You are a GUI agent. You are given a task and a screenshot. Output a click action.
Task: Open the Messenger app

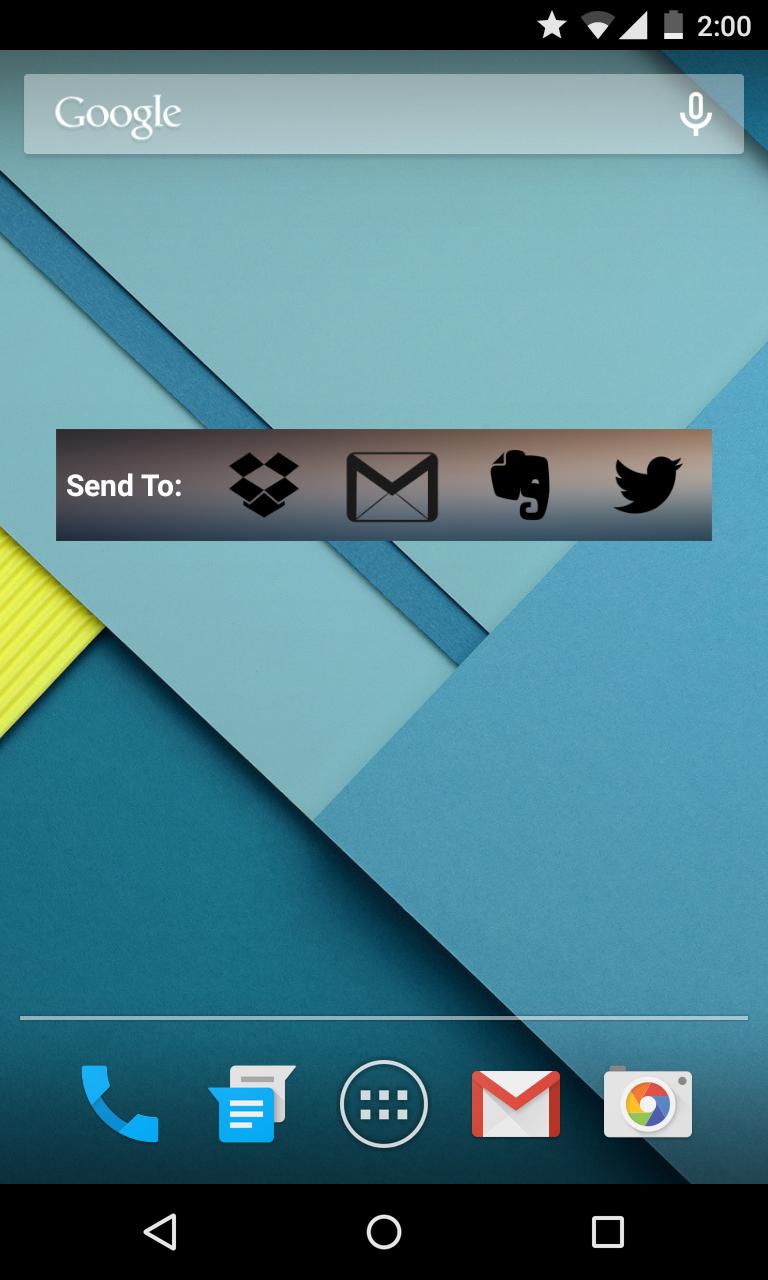click(x=251, y=1103)
